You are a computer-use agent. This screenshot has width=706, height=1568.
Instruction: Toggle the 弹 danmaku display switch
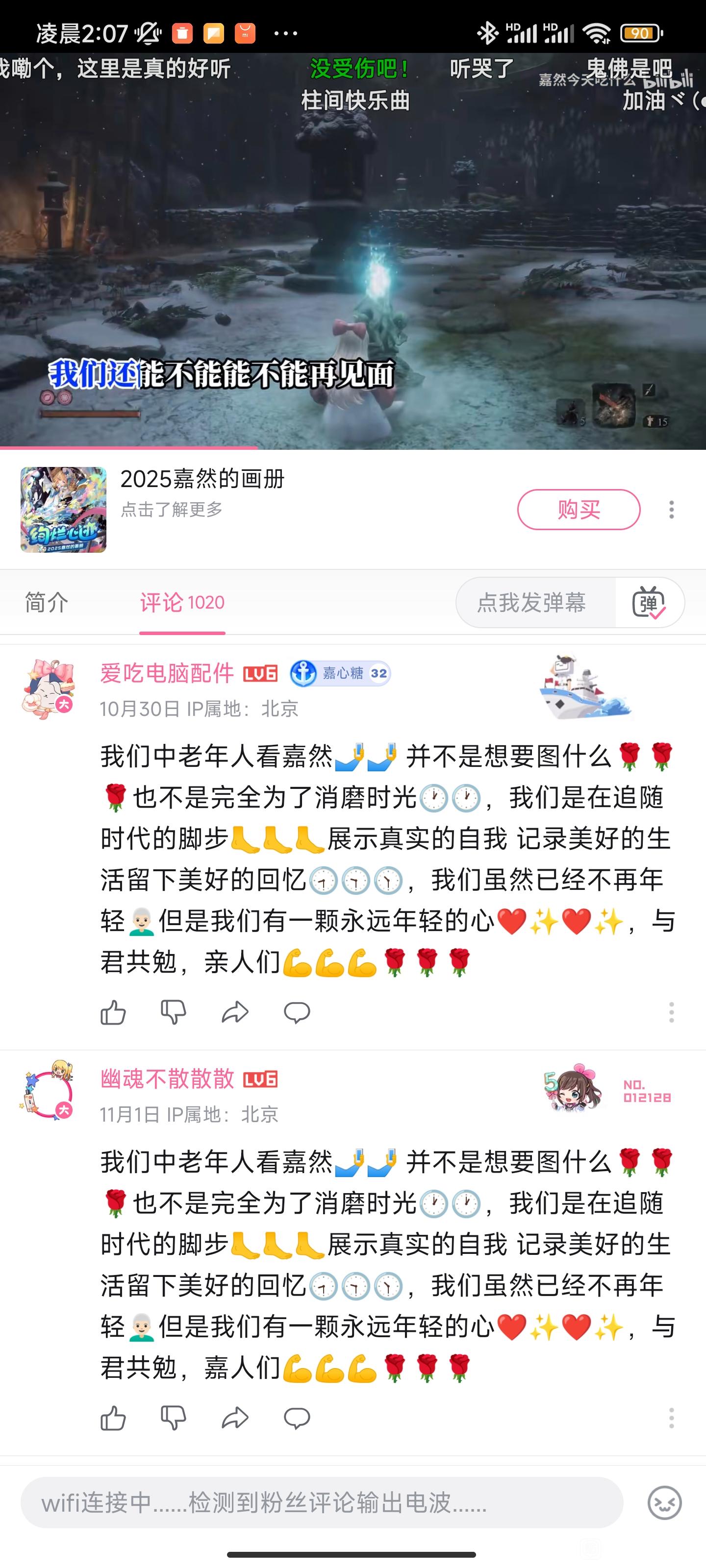(x=649, y=603)
